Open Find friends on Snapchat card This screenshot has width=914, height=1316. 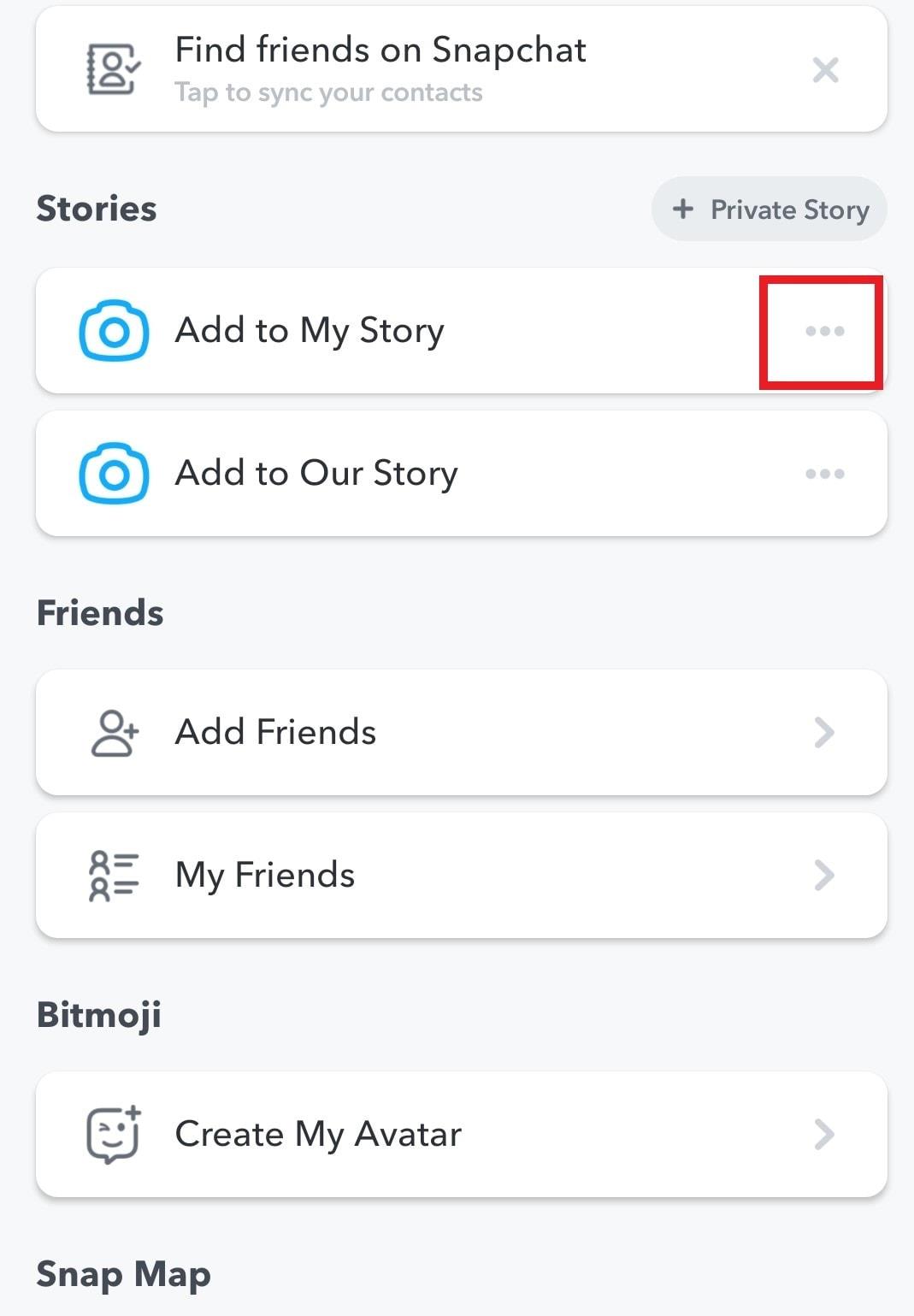(x=380, y=69)
